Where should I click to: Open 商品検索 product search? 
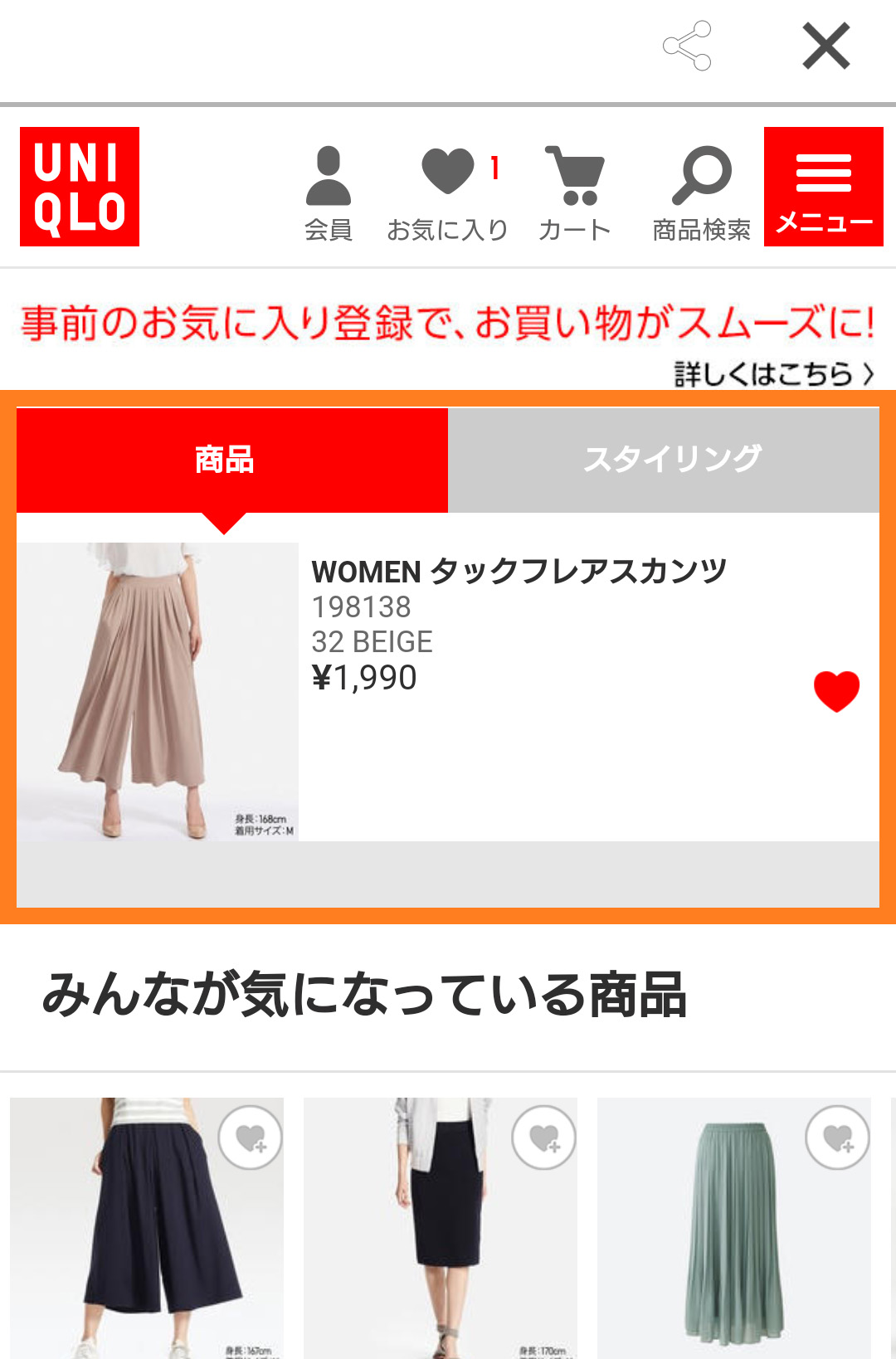(x=701, y=194)
